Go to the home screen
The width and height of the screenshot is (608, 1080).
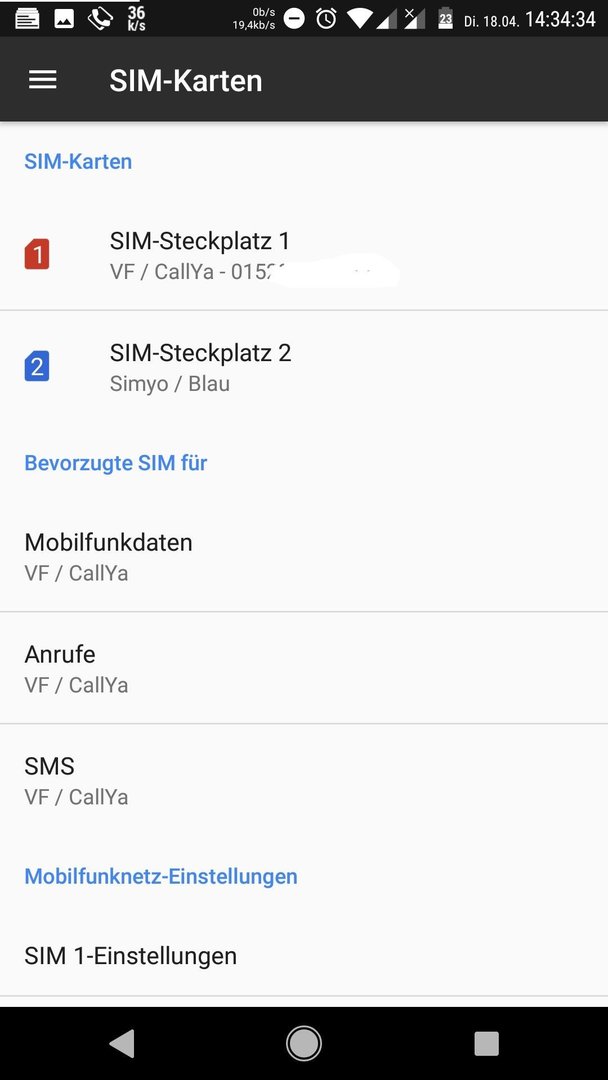(304, 1043)
